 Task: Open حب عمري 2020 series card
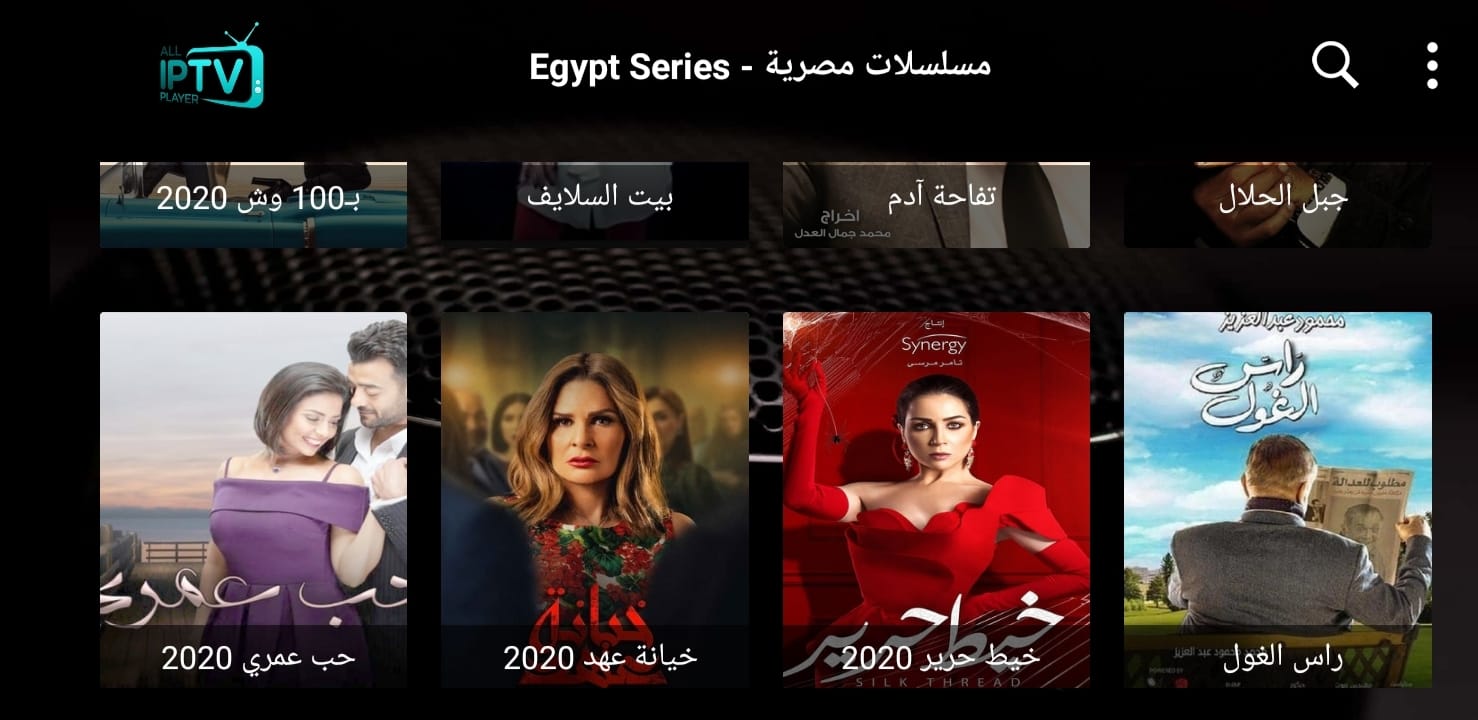(x=253, y=500)
